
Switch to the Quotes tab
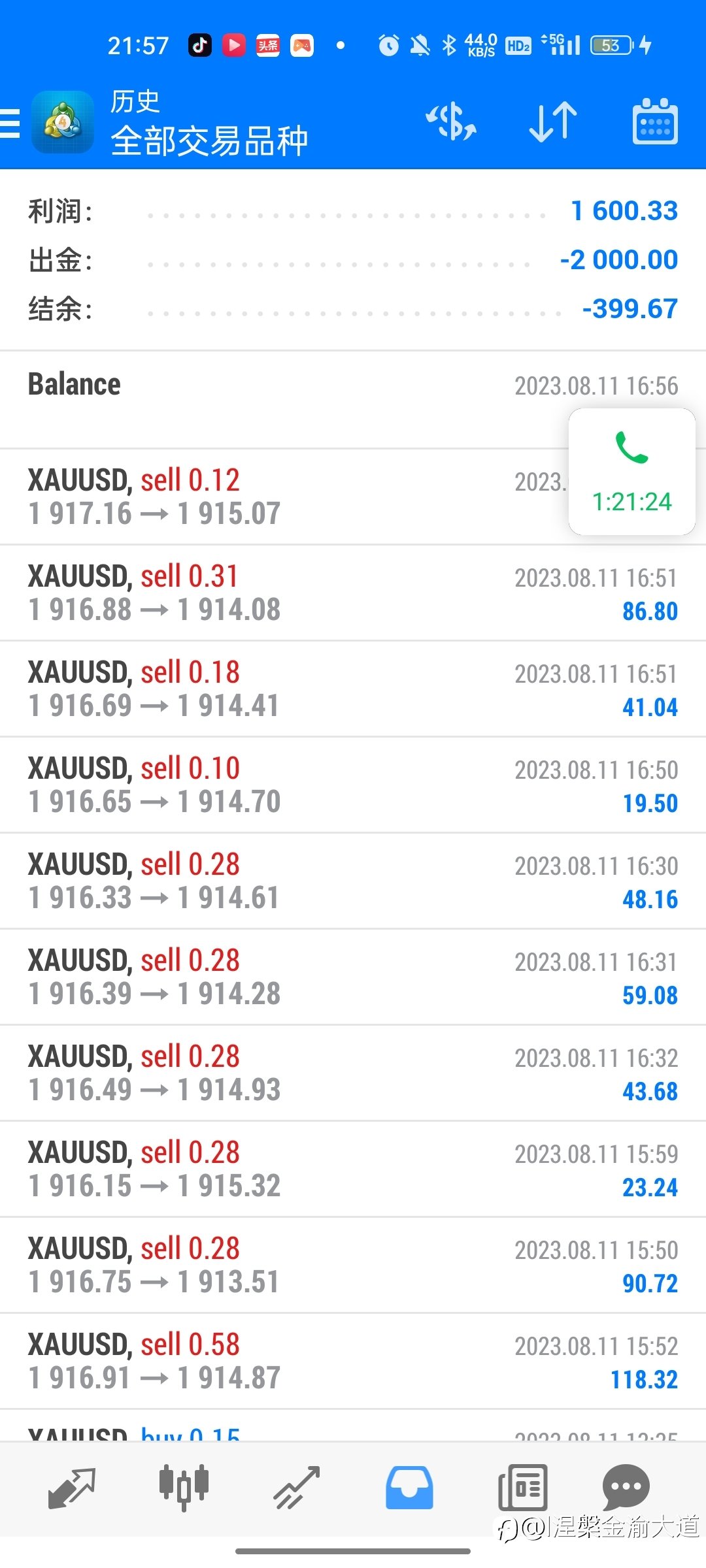pyautogui.click(x=72, y=1488)
